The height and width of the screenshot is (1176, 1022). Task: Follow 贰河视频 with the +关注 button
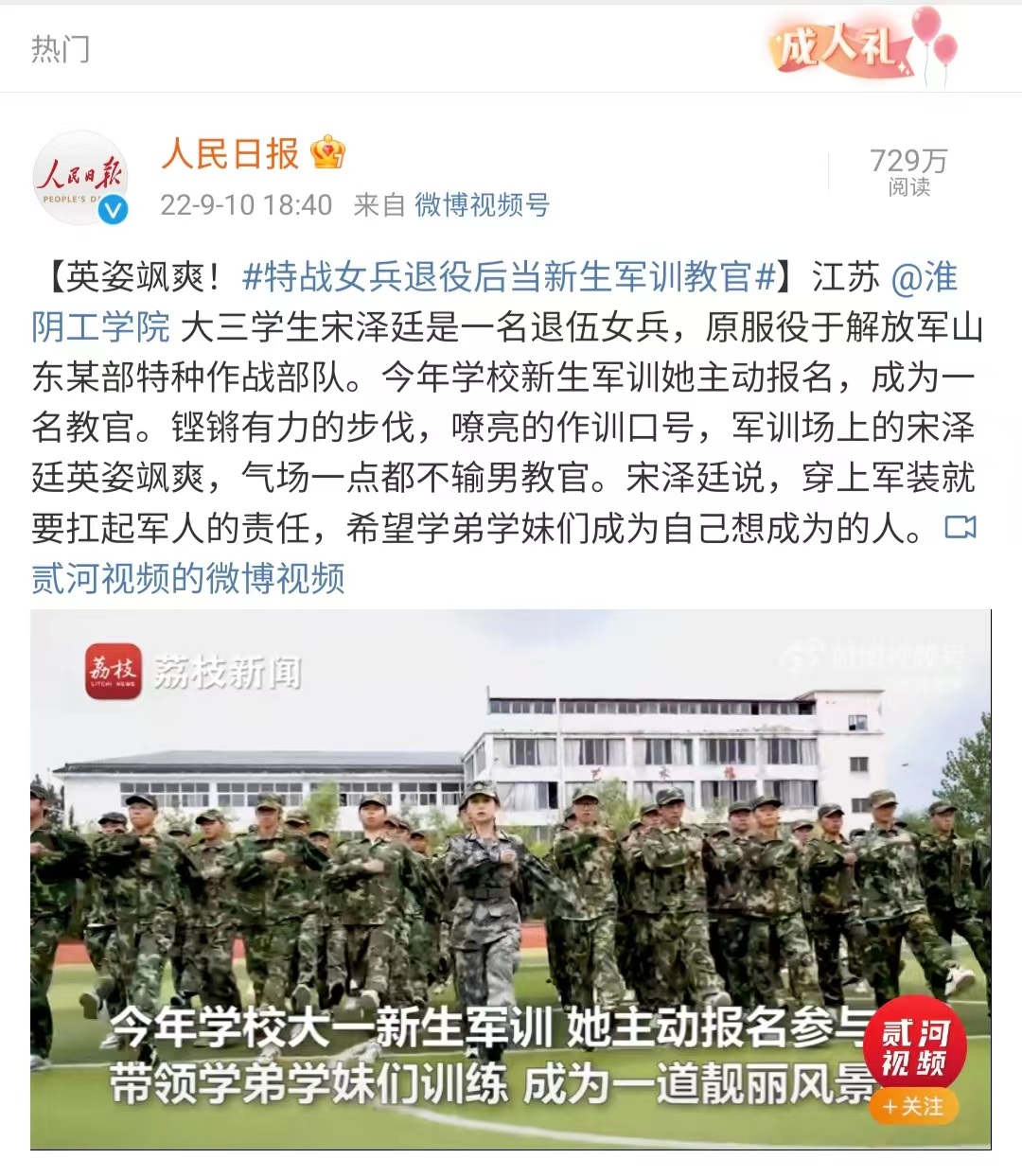pyautogui.click(x=912, y=1106)
